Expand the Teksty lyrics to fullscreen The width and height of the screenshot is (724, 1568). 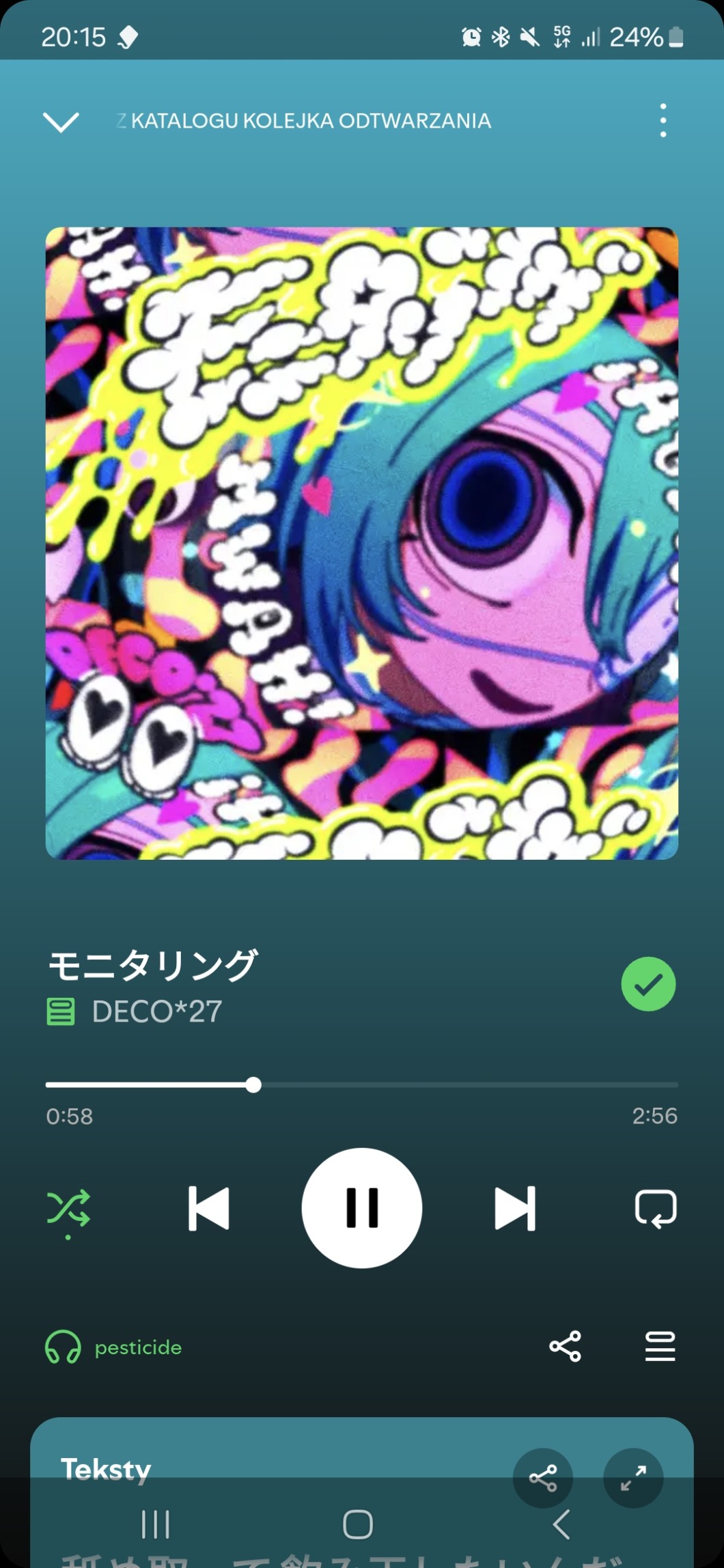point(633,1478)
